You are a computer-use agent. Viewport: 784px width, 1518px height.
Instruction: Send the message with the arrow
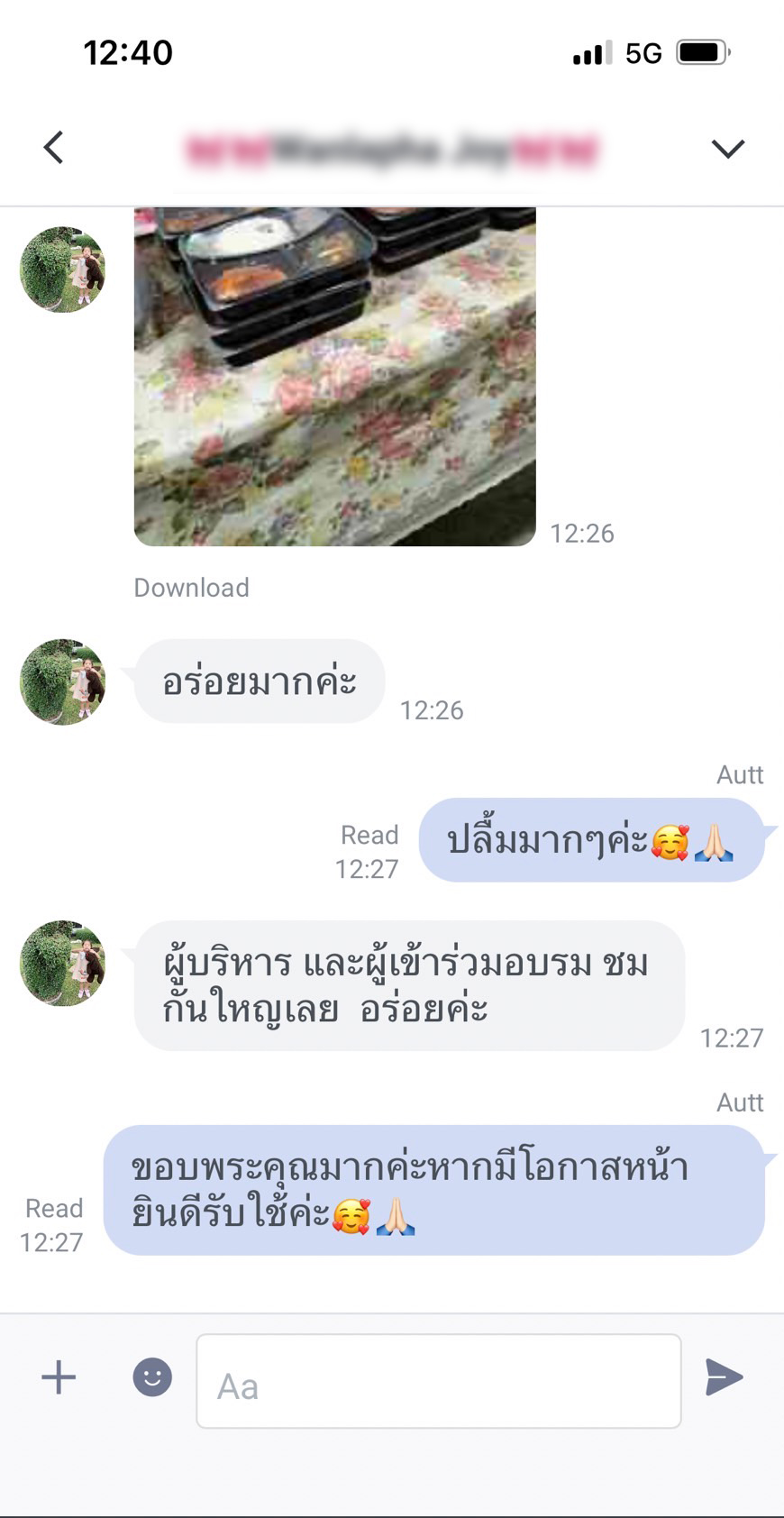coord(724,1377)
